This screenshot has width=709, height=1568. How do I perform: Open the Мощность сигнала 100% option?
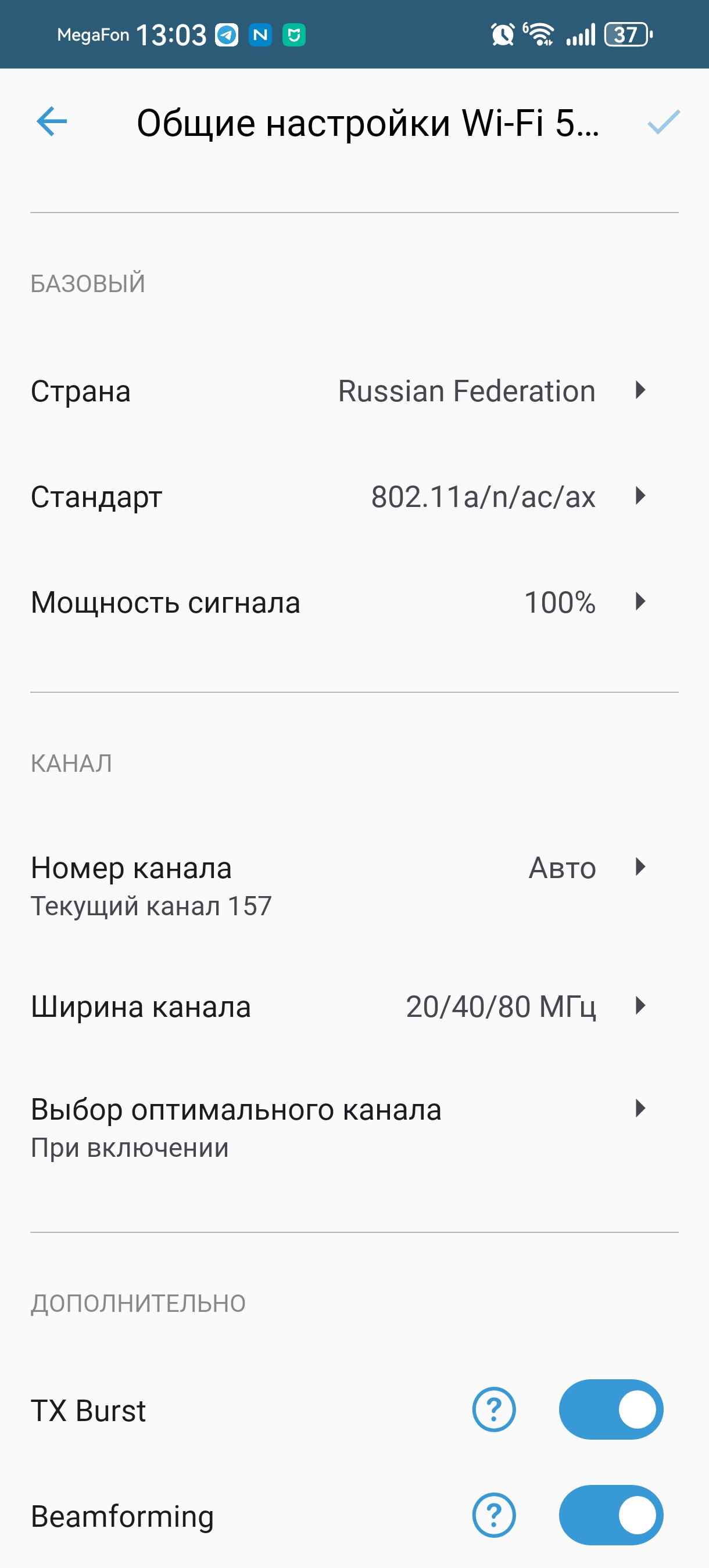click(354, 603)
